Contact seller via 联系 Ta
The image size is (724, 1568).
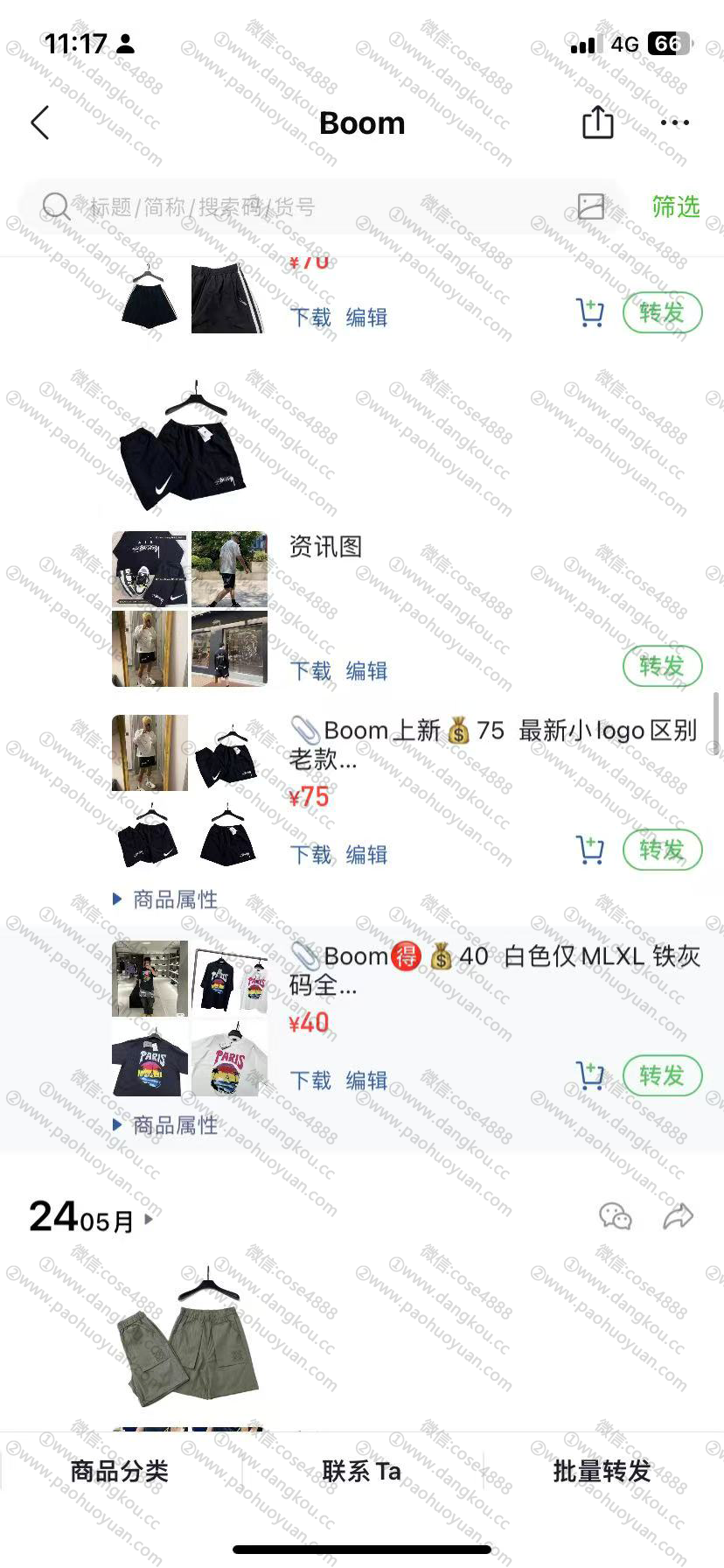[361, 1472]
